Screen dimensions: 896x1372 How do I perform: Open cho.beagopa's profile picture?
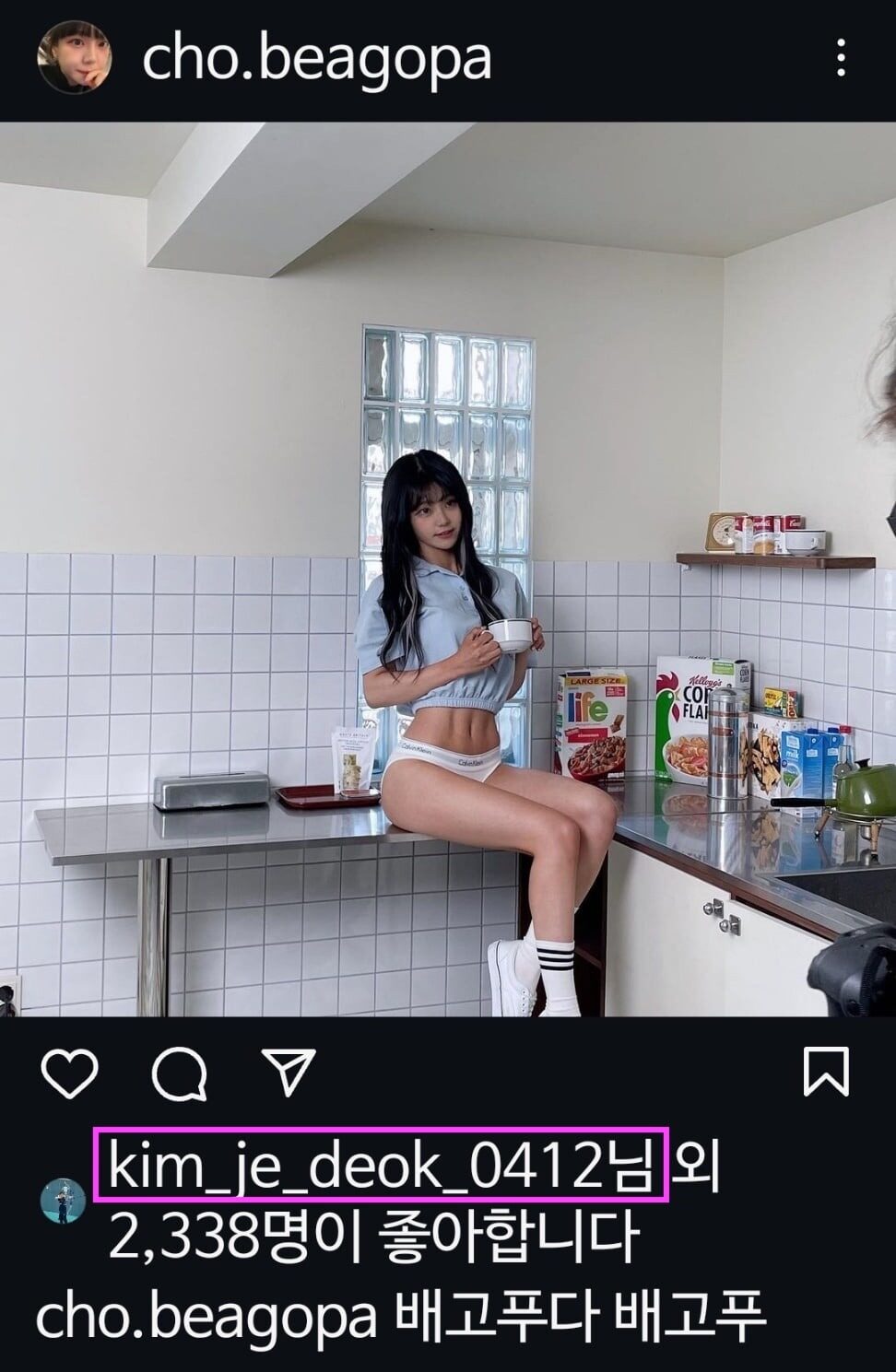74,57
